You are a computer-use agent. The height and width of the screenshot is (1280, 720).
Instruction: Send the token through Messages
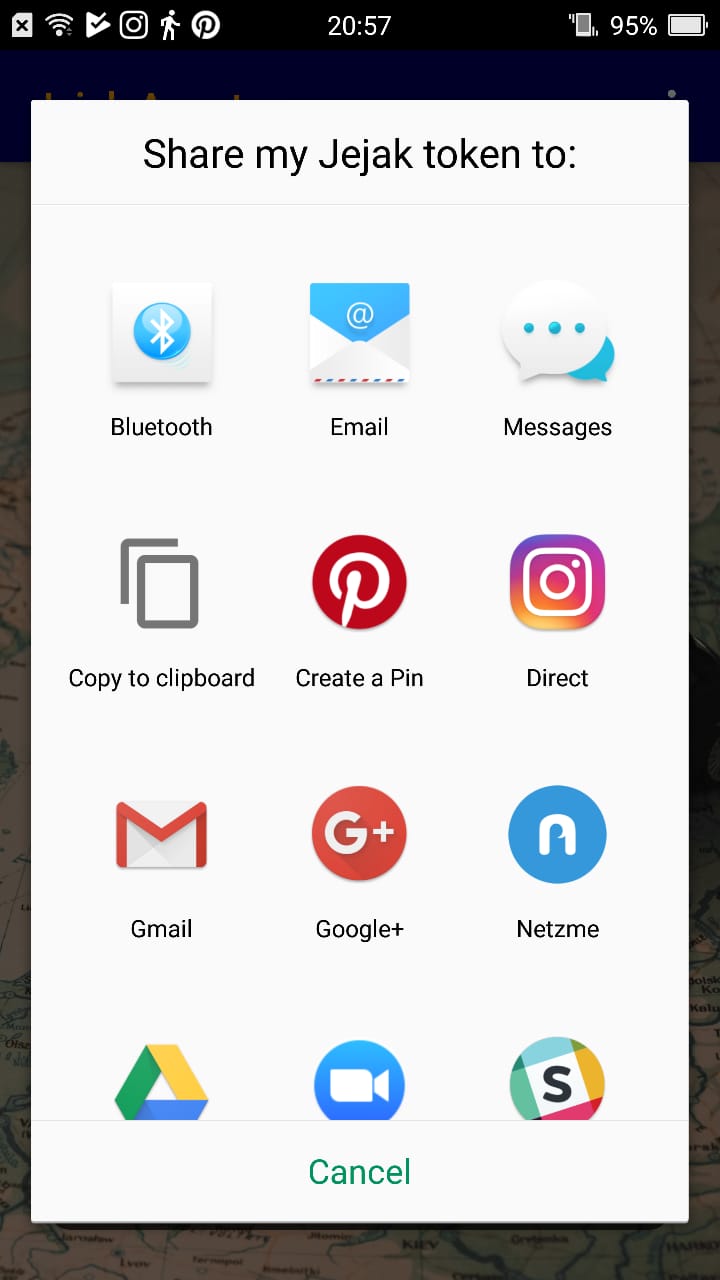[x=557, y=360]
